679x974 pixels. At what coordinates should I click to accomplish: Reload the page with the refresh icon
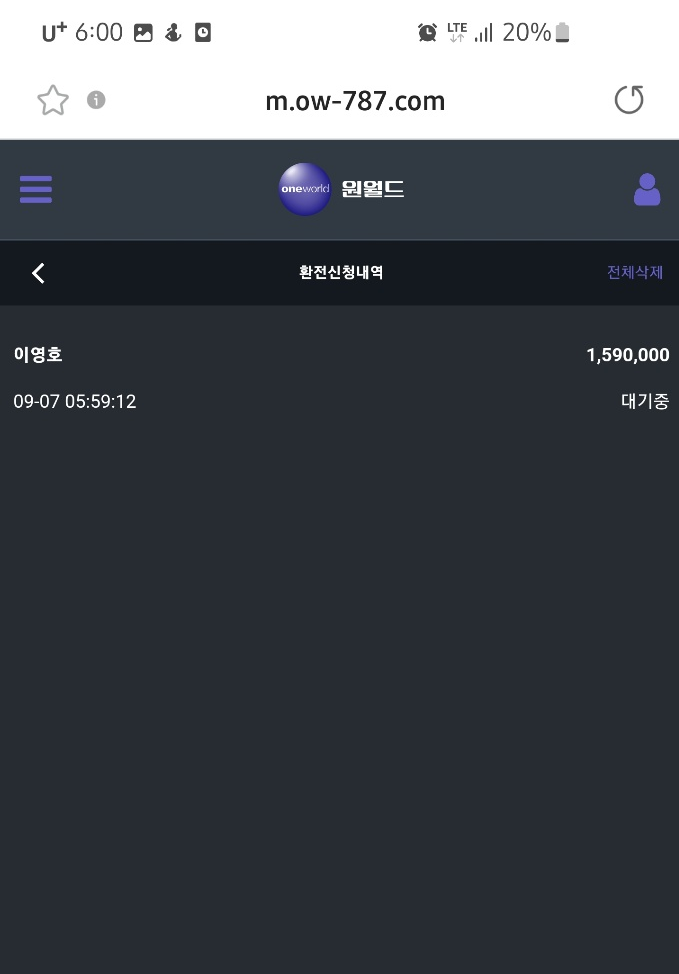pyautogui.click(x=629, y=100)
